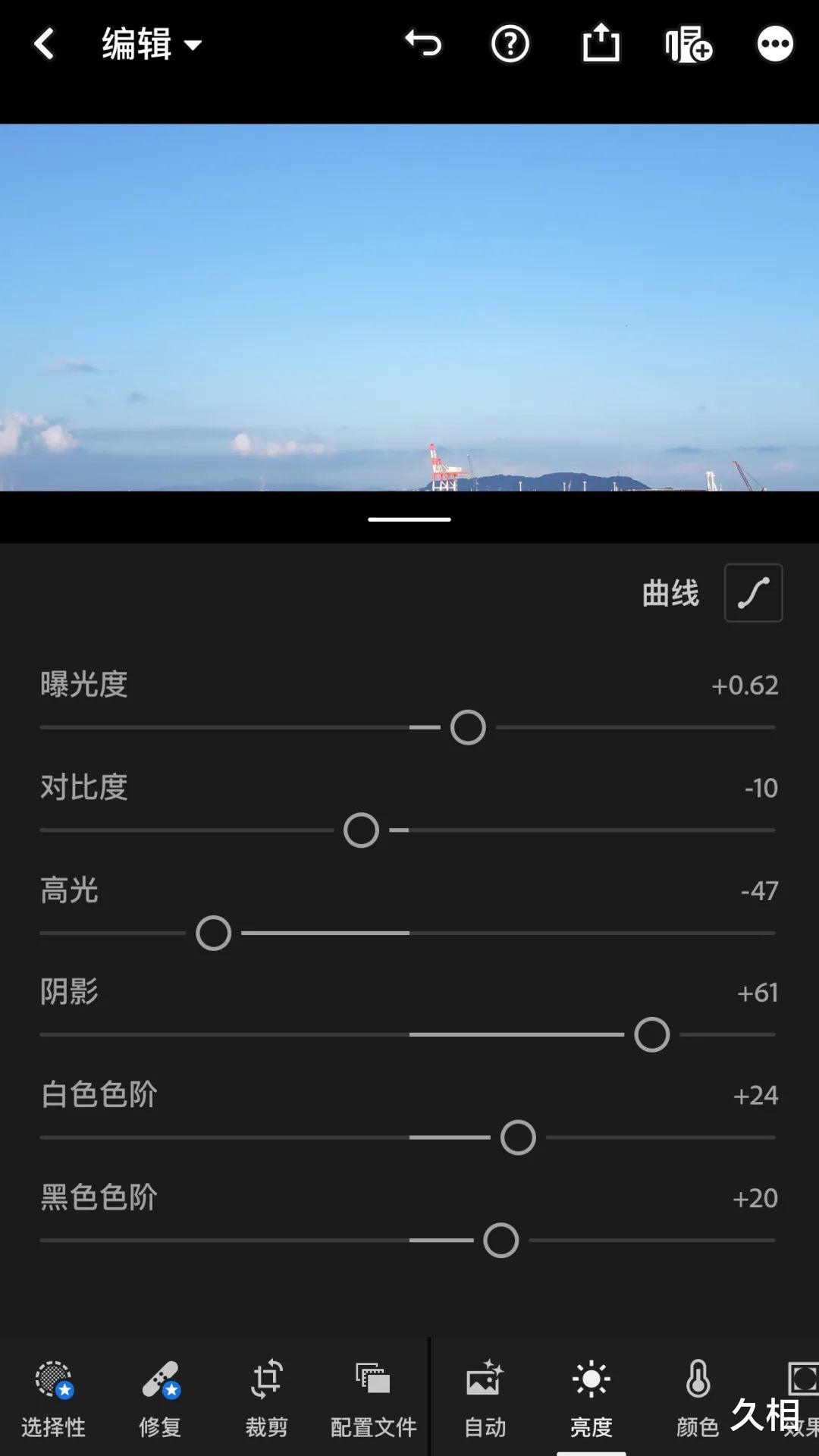819x1456 pixels.
Task: Open the Share export icon
Action: coord(600,43)
